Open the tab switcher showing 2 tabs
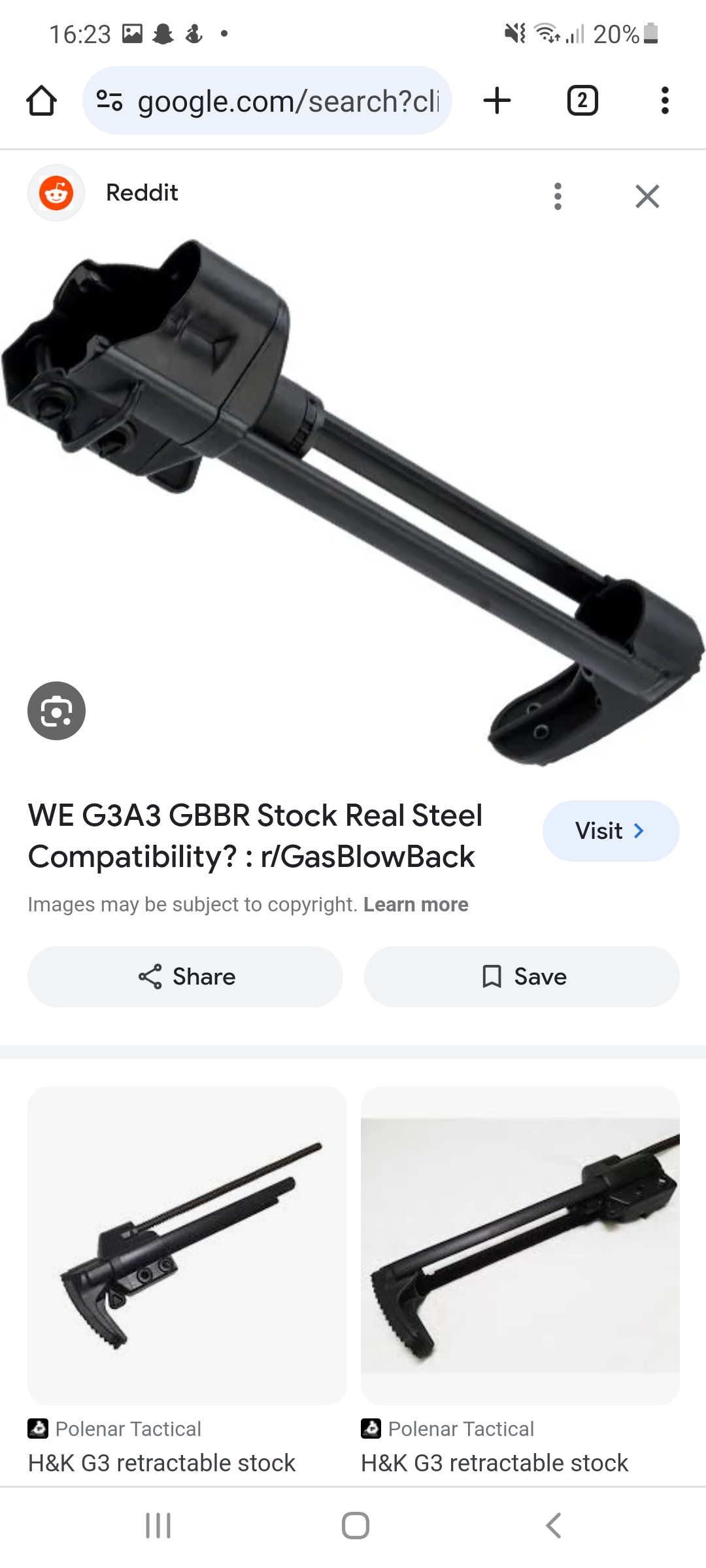 point(582,101)
